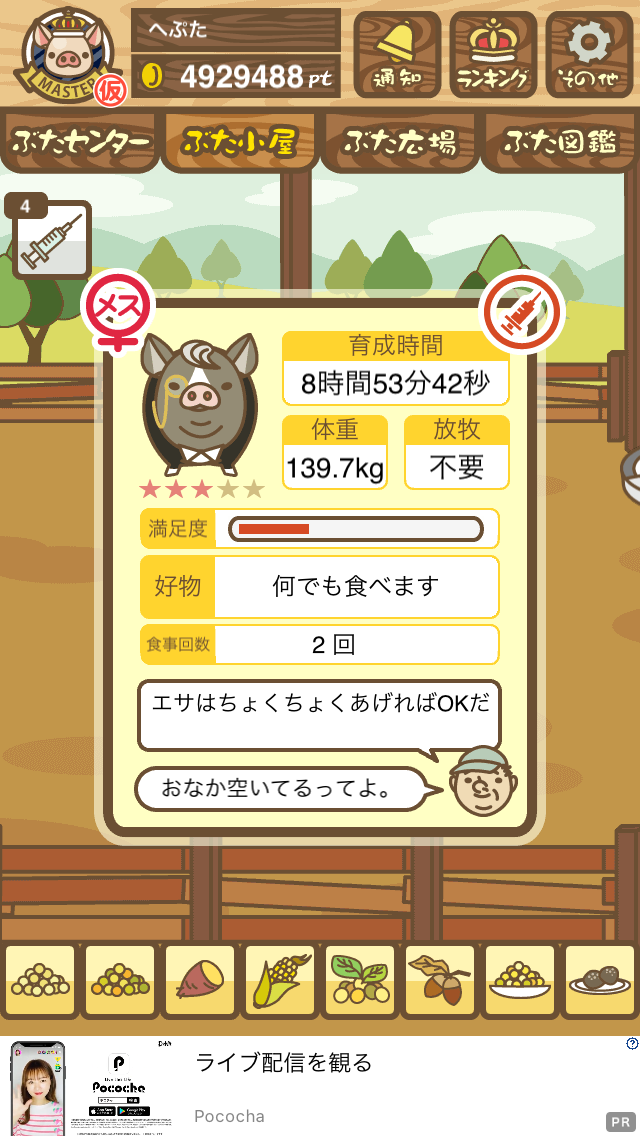Image resolution: width=640 pixels, height=1136 pixels.
Task: Open その他 settings gear
Action: (x=589, y=54)
